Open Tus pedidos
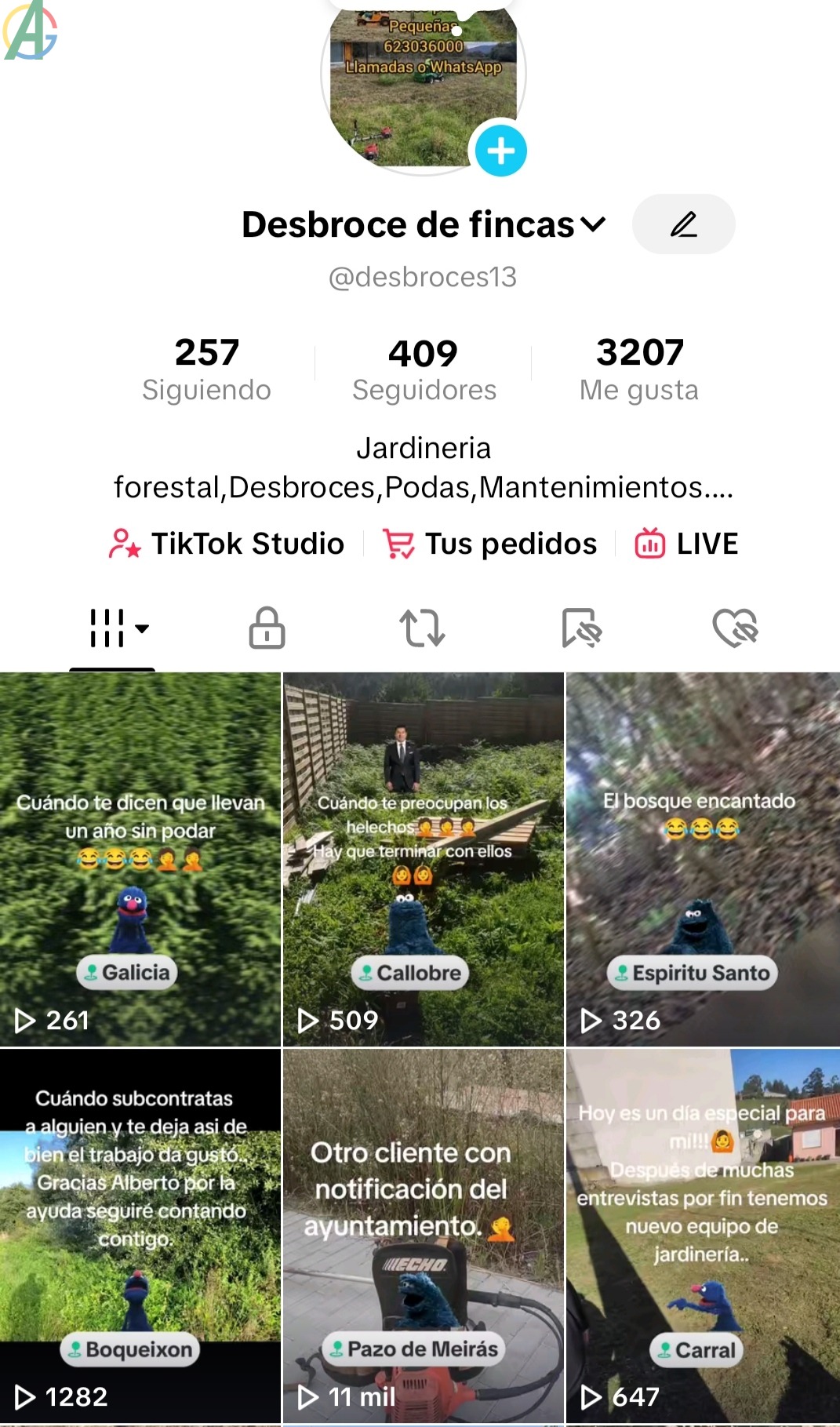The width and height of the screenshot is (840, 1427). click(490, 544)
